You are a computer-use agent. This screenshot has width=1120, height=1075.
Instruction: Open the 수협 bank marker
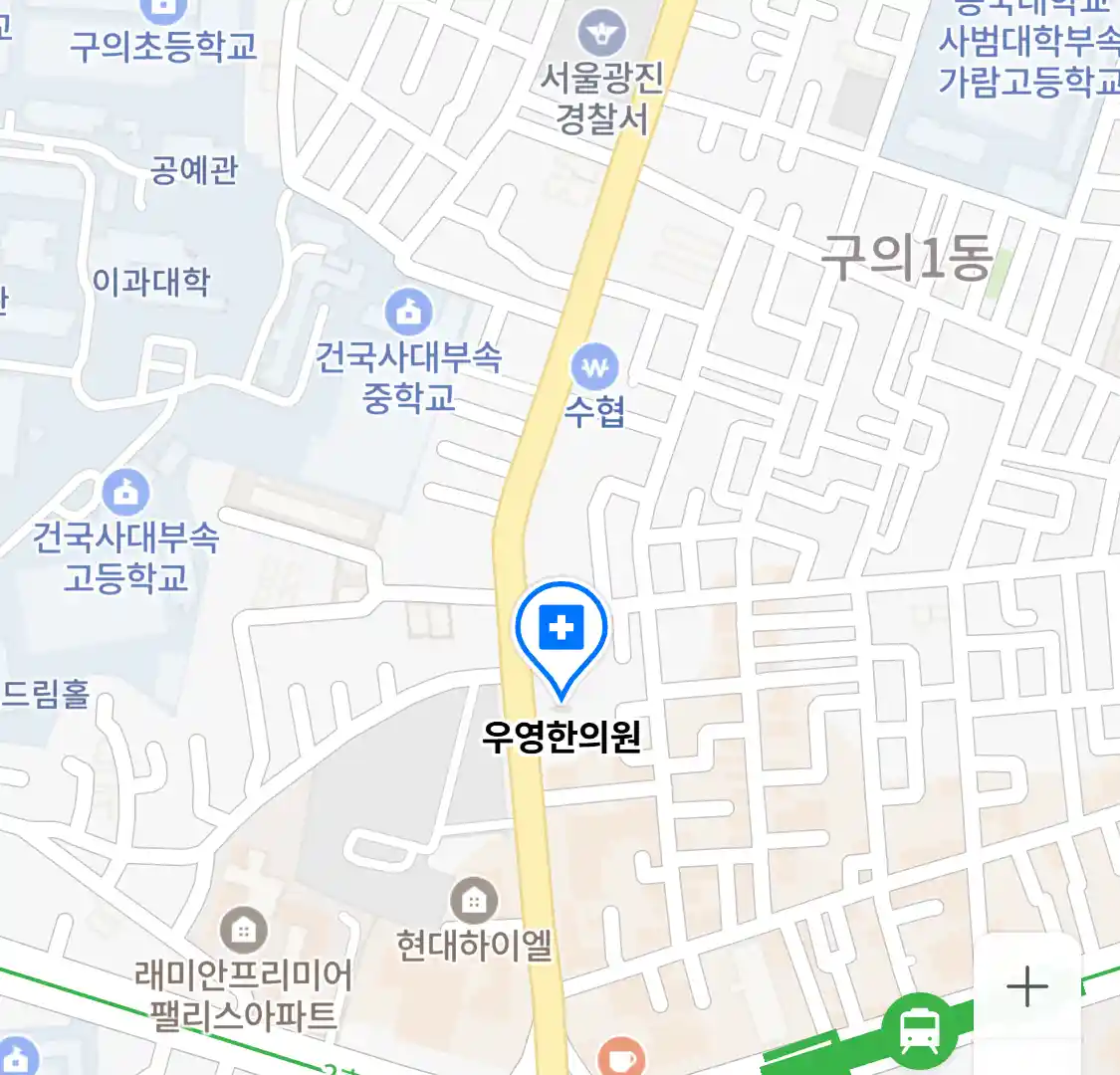[x=594, y=368]
